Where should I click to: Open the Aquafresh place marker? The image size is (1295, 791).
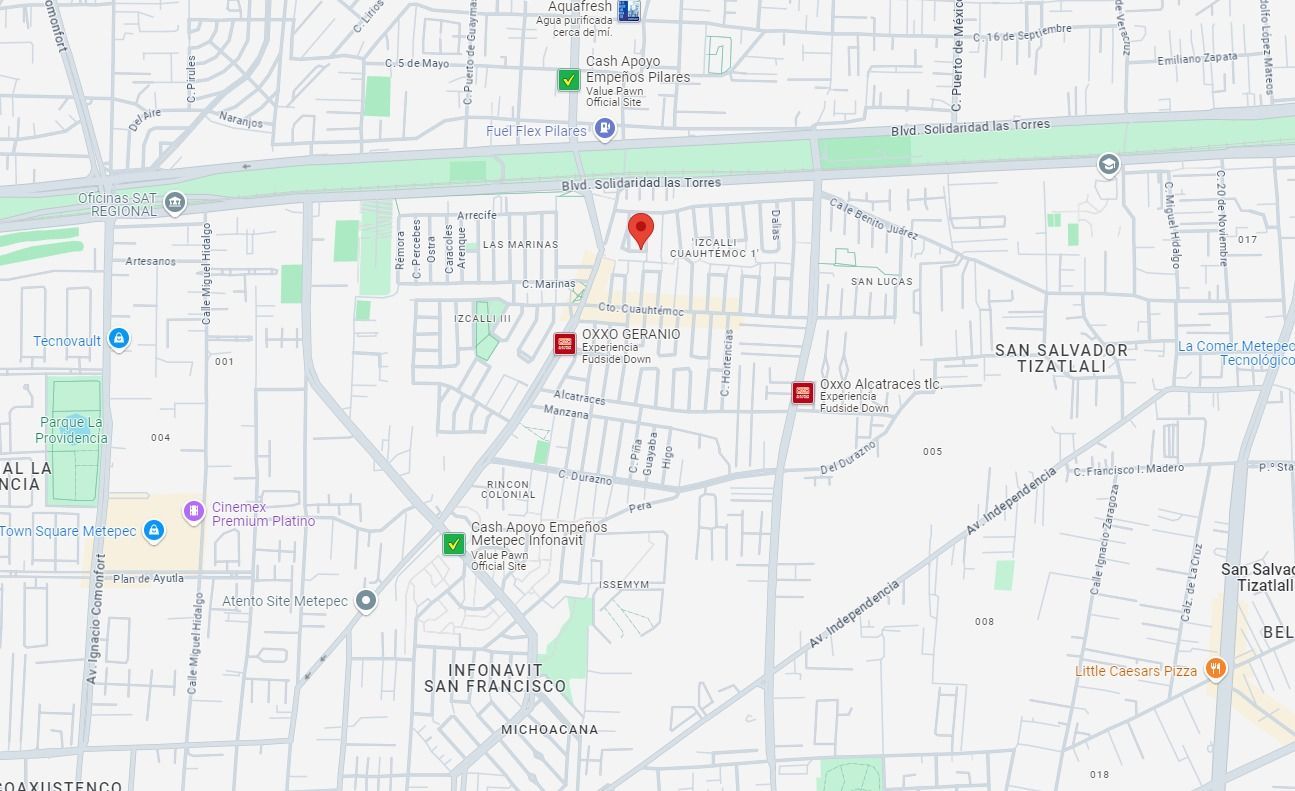[x=629, y=11]
